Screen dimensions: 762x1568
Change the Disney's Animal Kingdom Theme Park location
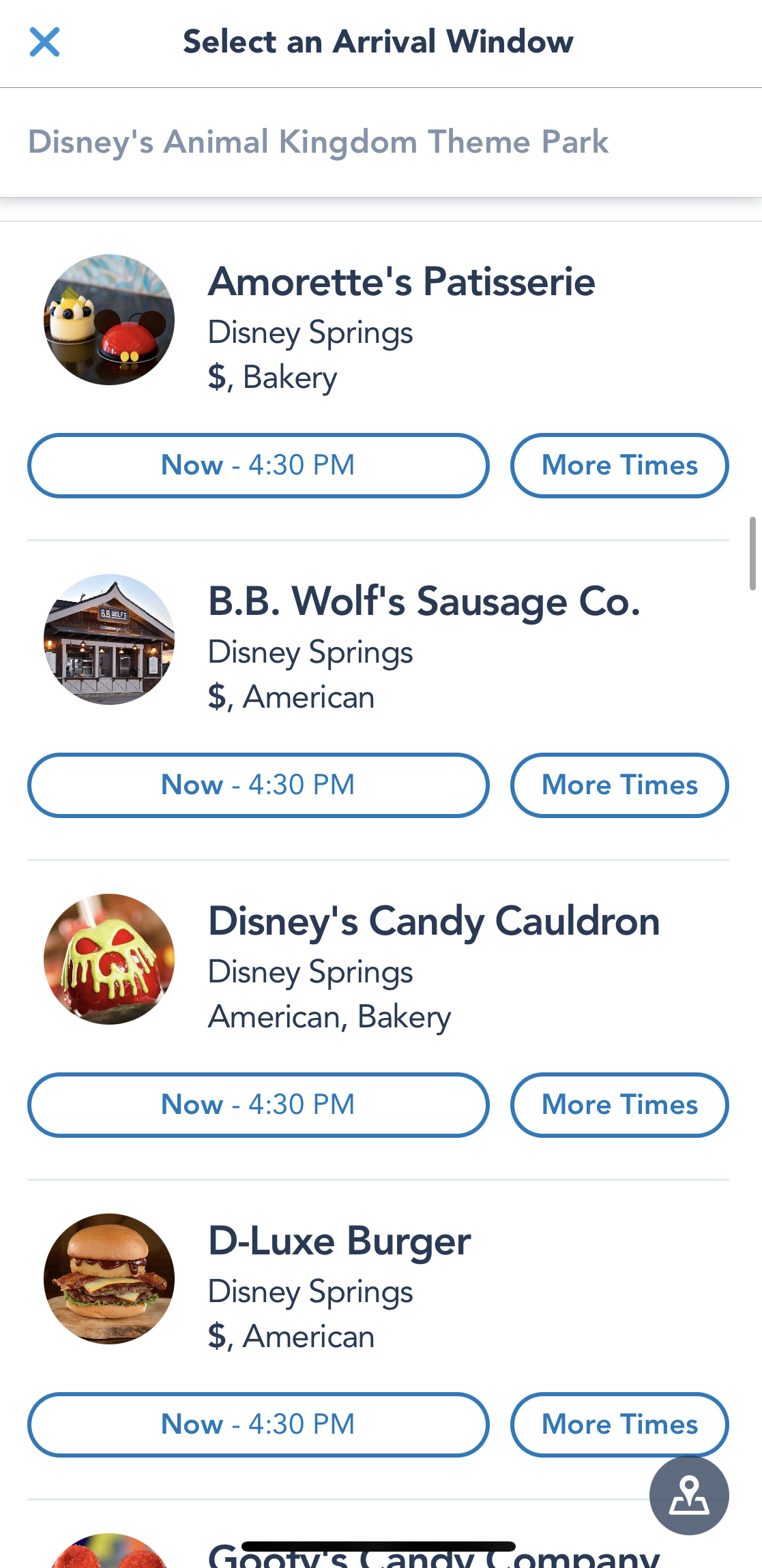(x=318, y=142)
